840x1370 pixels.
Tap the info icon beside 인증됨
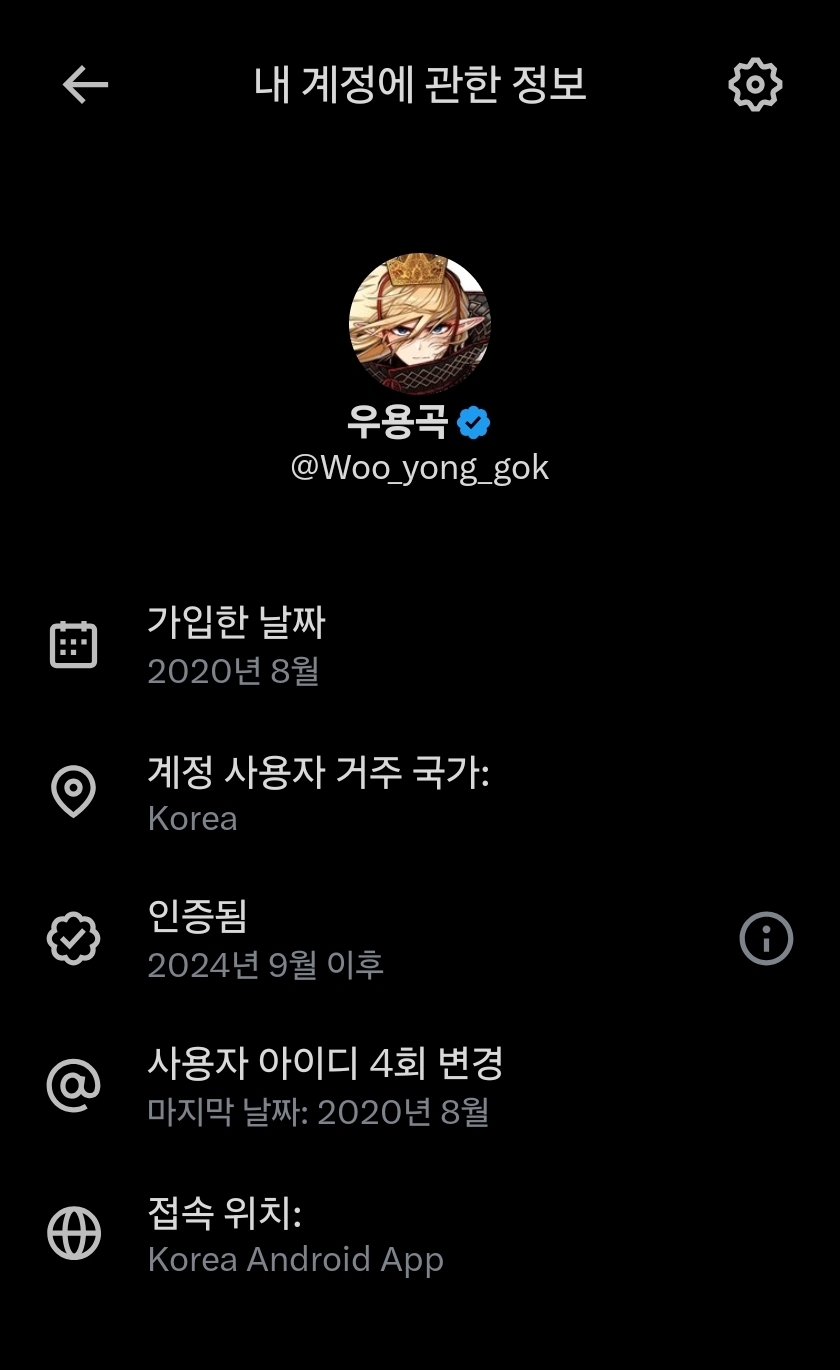point(766,939)
